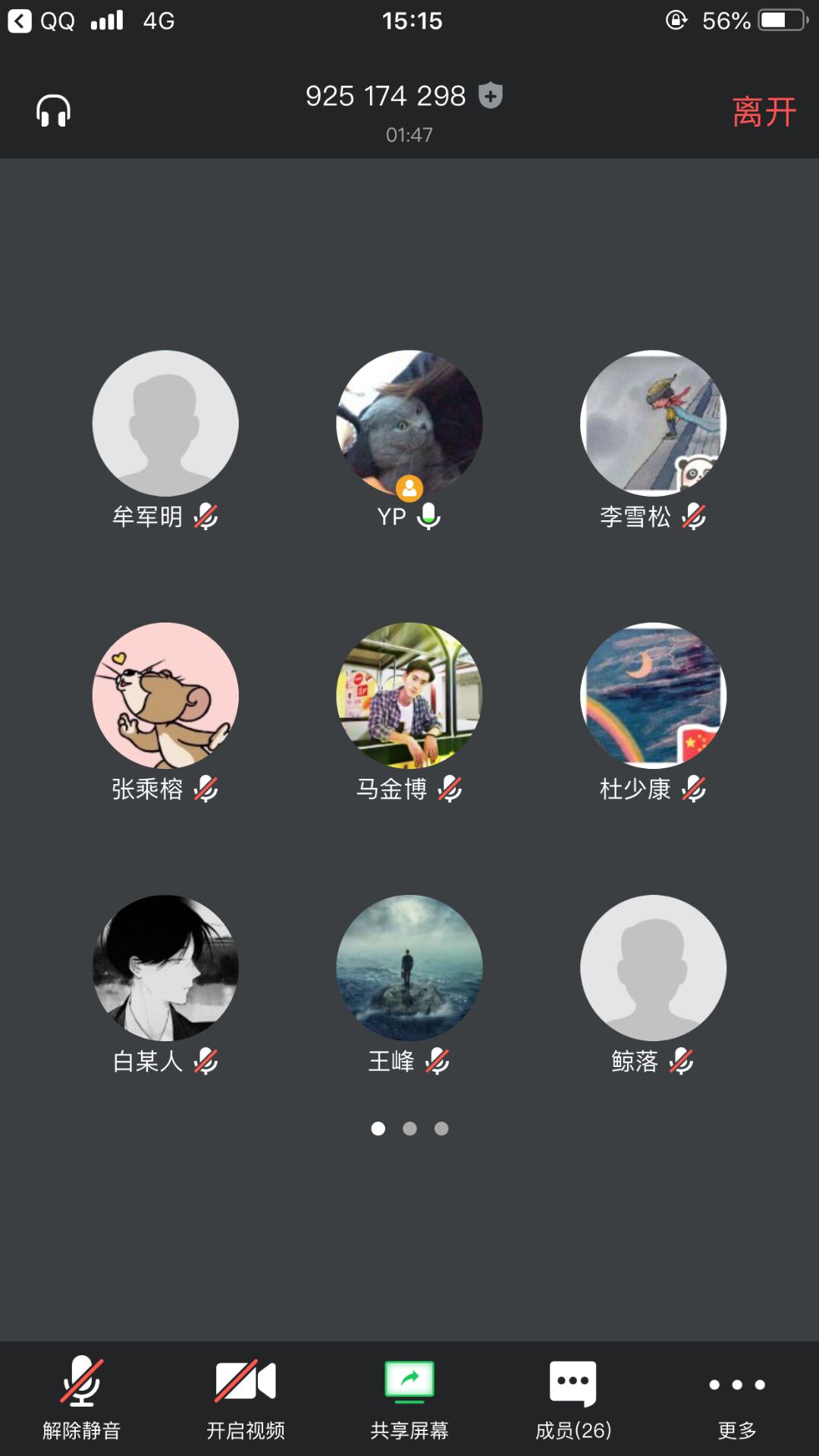Select participant 王峰's avatar
This screenshot has height=1456, width=819.
click(x=409, y=968)
